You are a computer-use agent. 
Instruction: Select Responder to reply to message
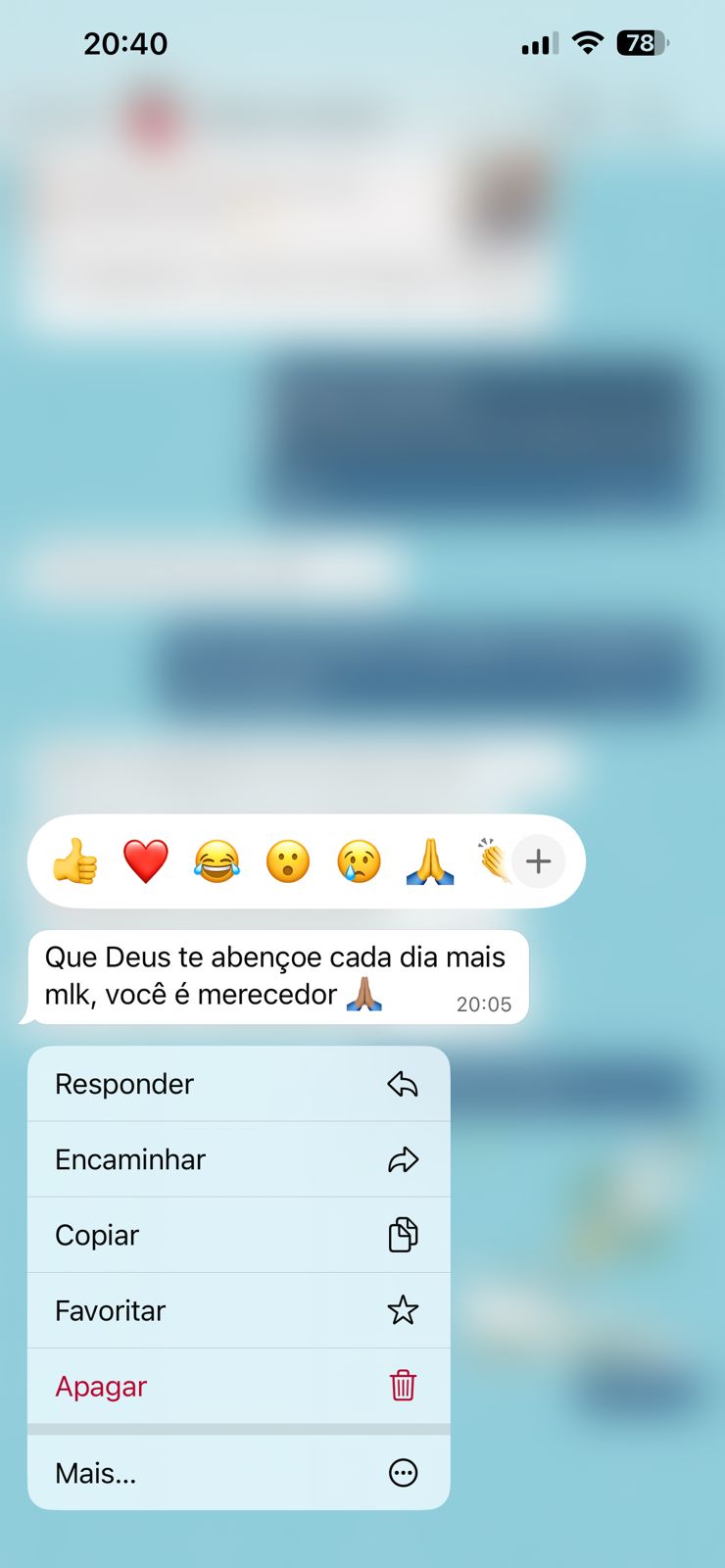239,1084
